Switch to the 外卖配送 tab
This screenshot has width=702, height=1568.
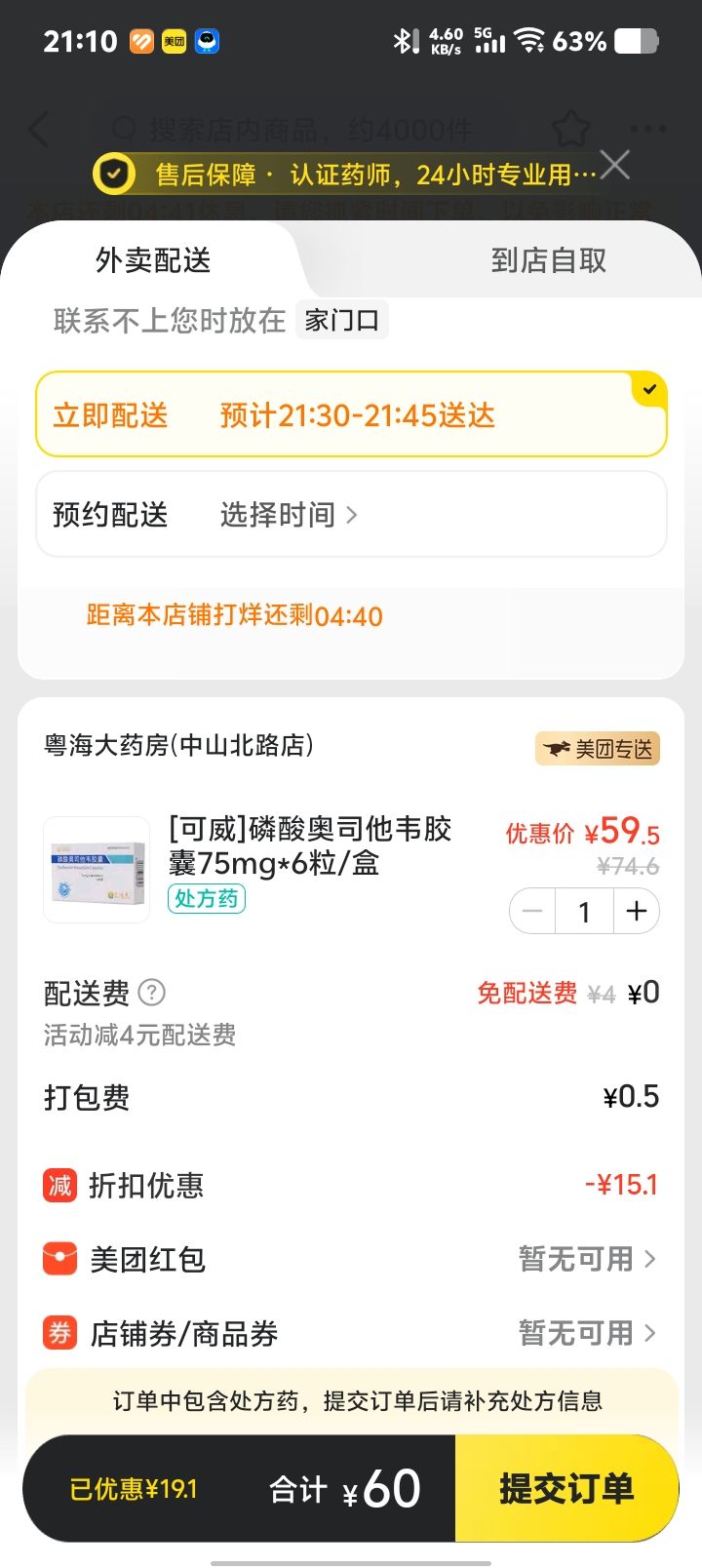point(153,260)
